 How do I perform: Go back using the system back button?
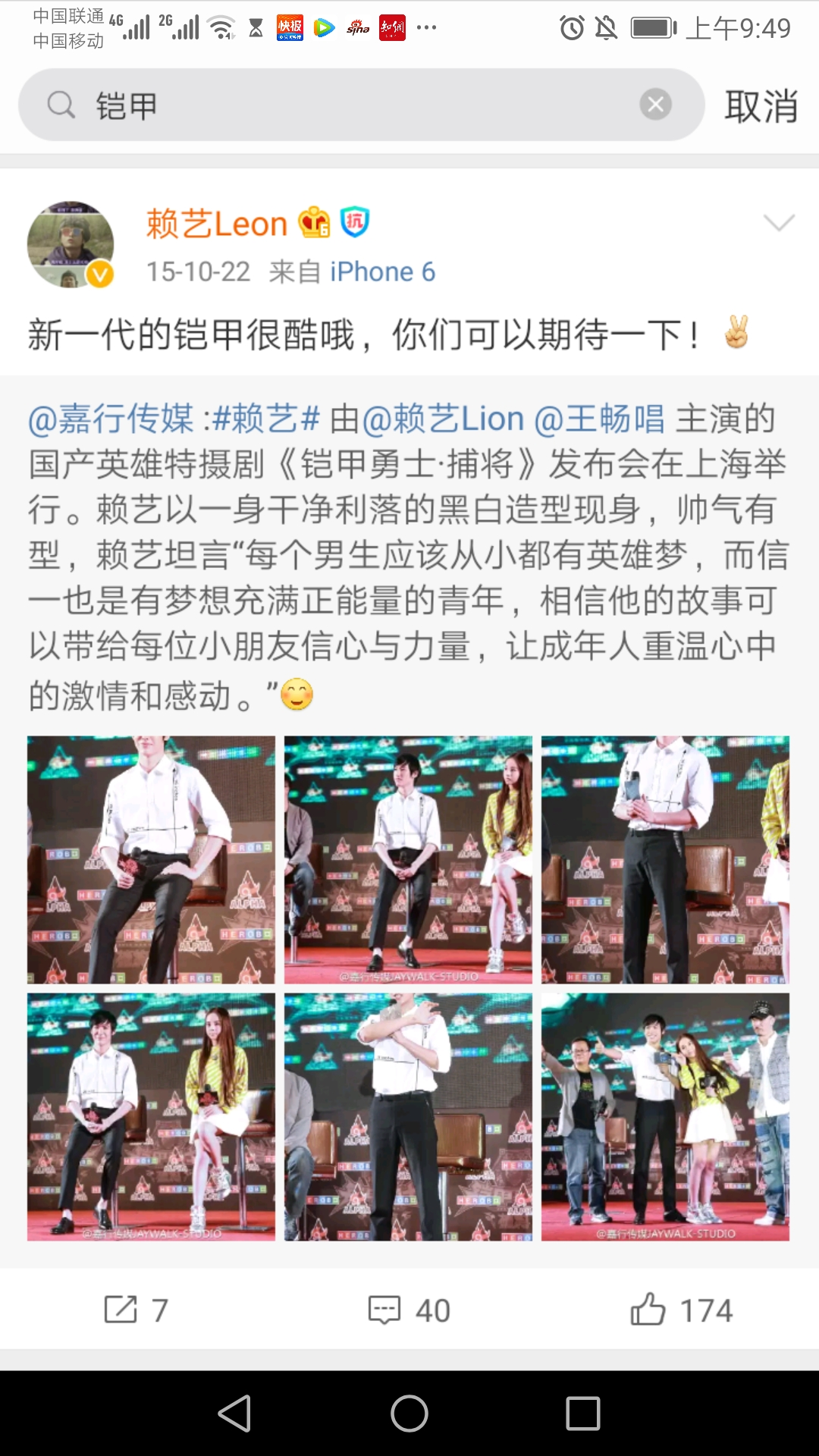[234, 1414]
